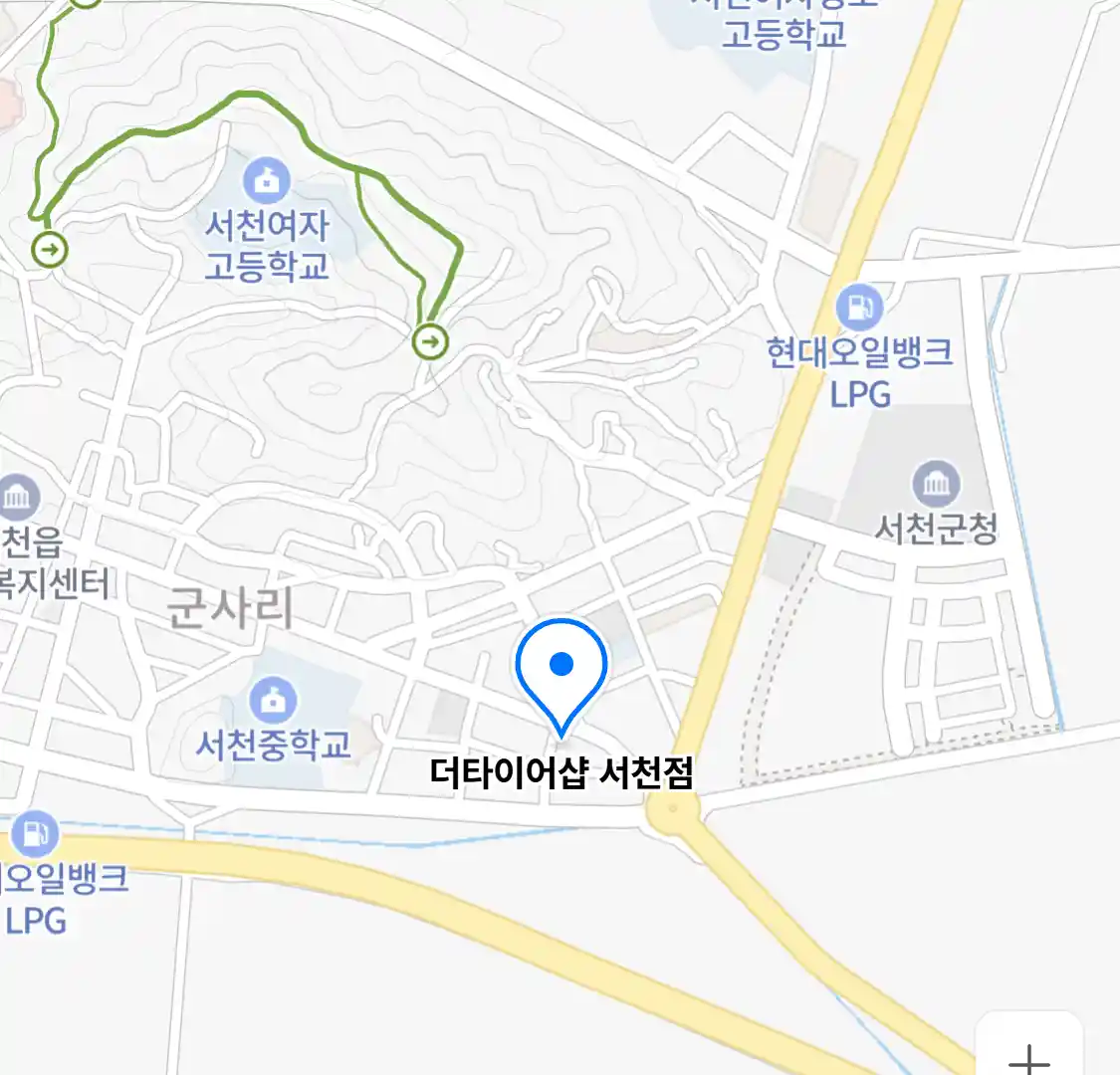The height and width of the screenshot is (1075, 1120).
Task: Tap the 더타이어샵 서천점 location pin
Action: coord(561,667)
